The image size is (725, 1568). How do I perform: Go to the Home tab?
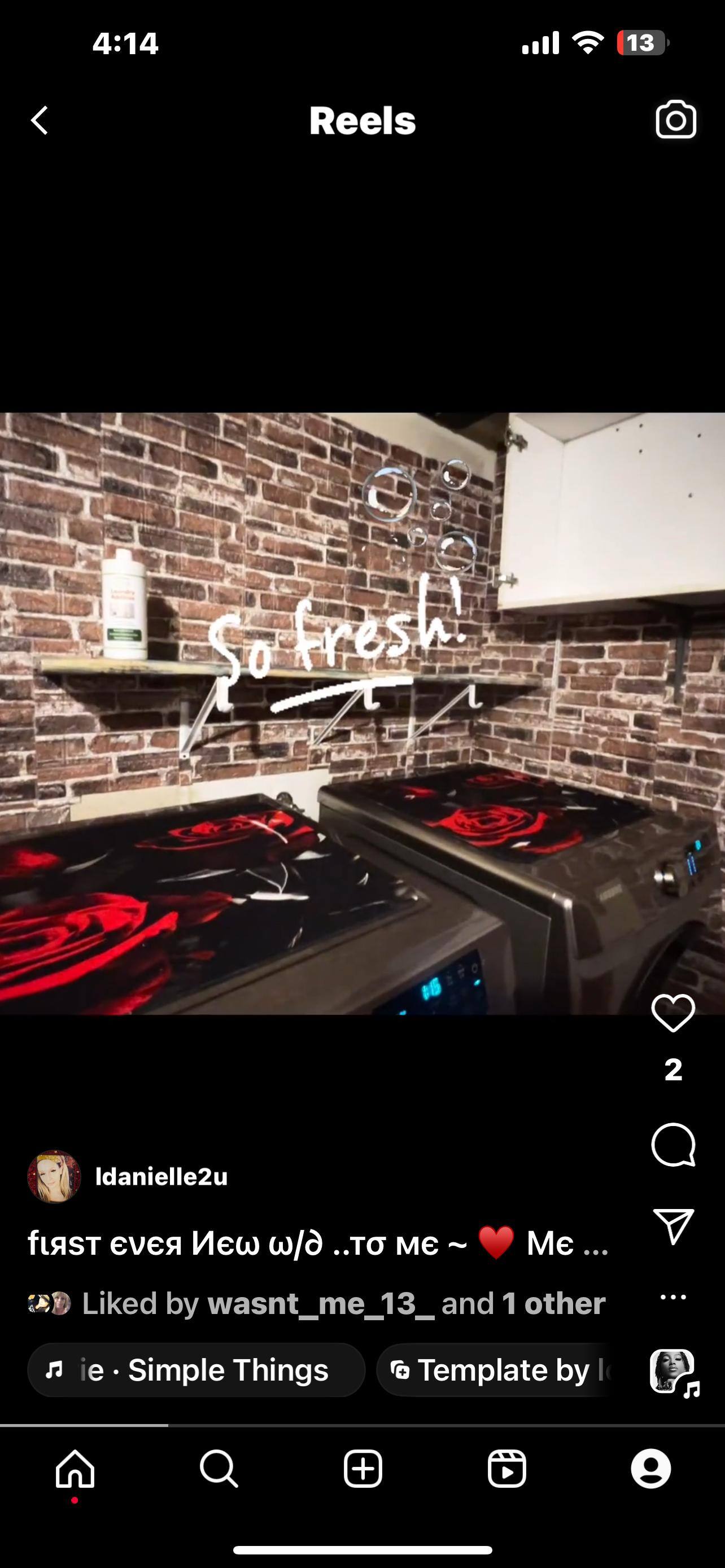75,1469
